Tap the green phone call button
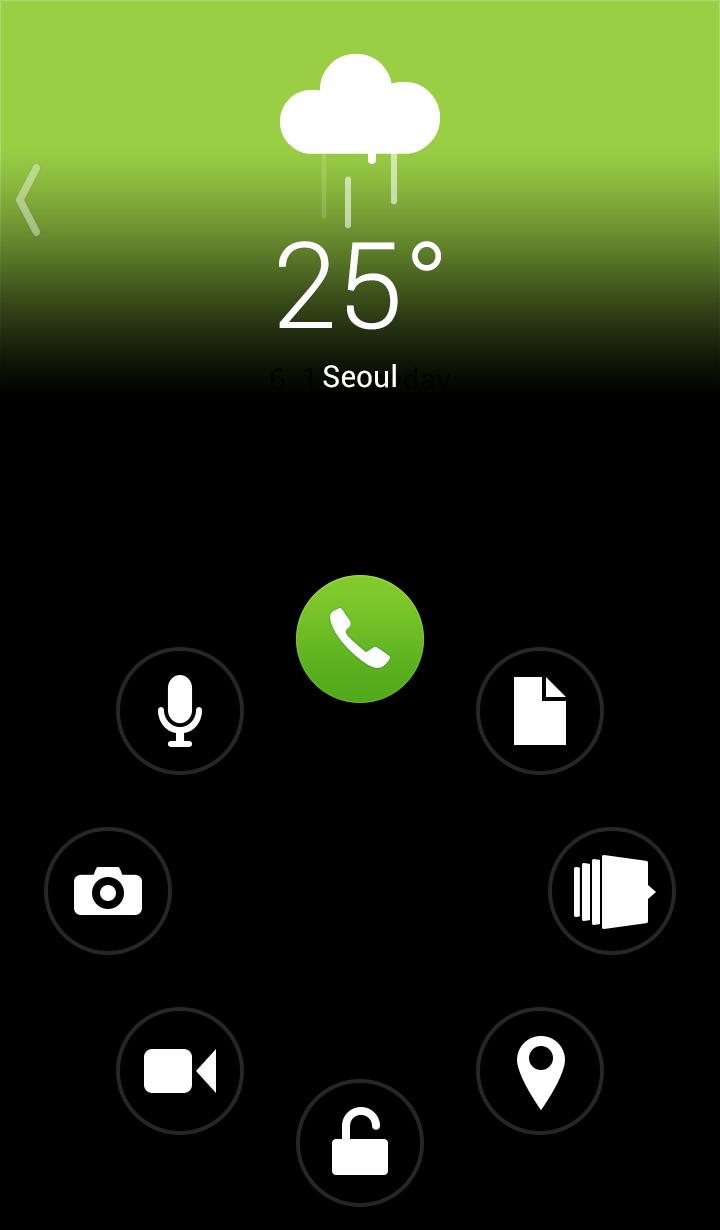 360,639
